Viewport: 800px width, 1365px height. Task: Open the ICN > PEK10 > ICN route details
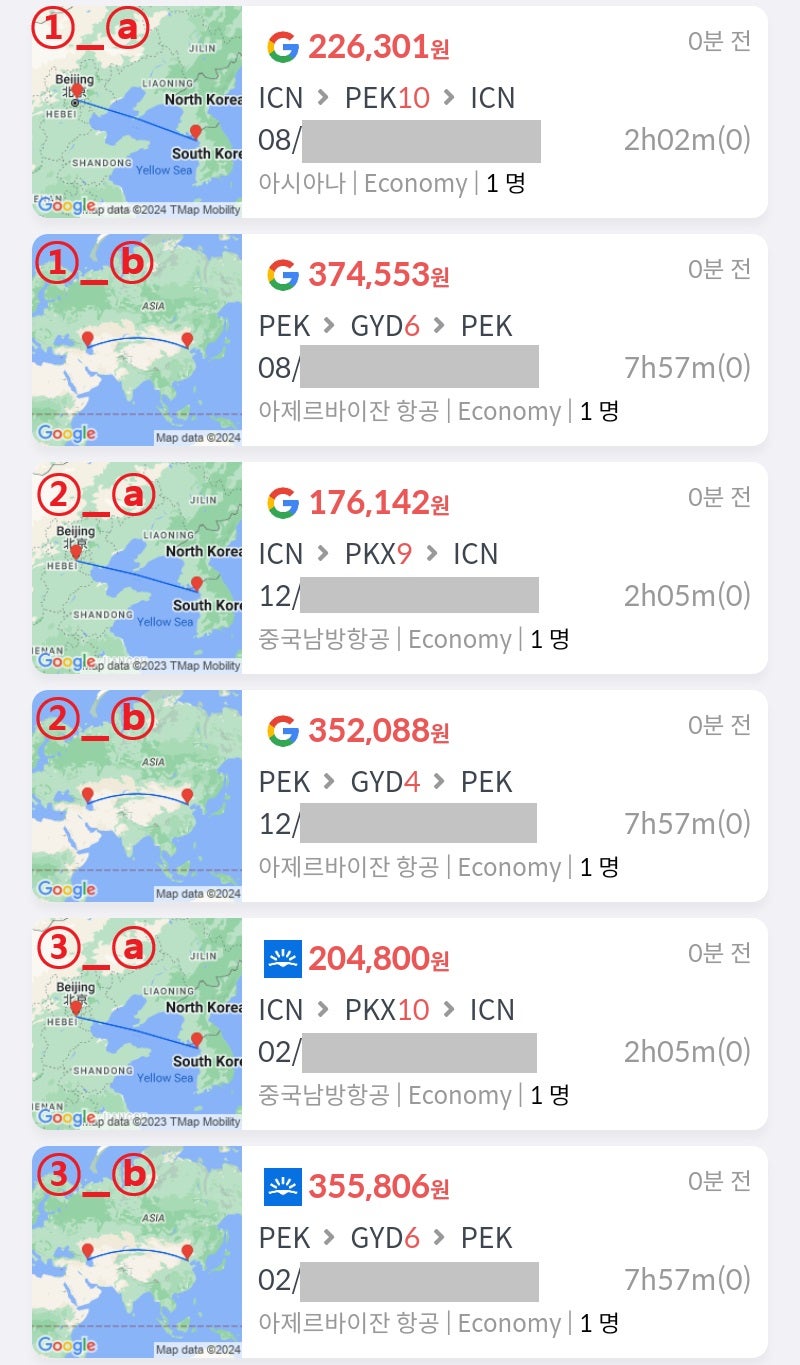(x=393, y=98)
